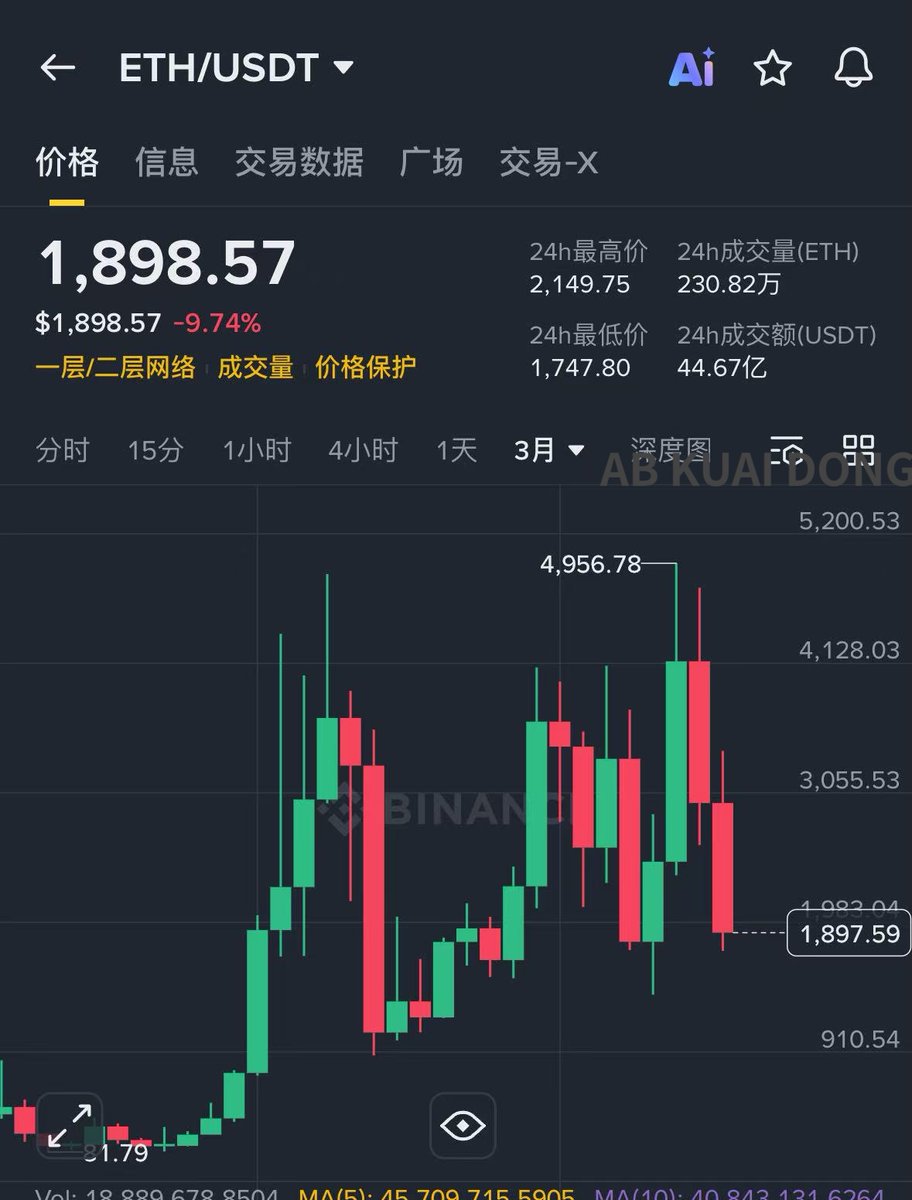912x1200 pixels.
Task: Set a price alert with the bell
Action: coord(853,68)
